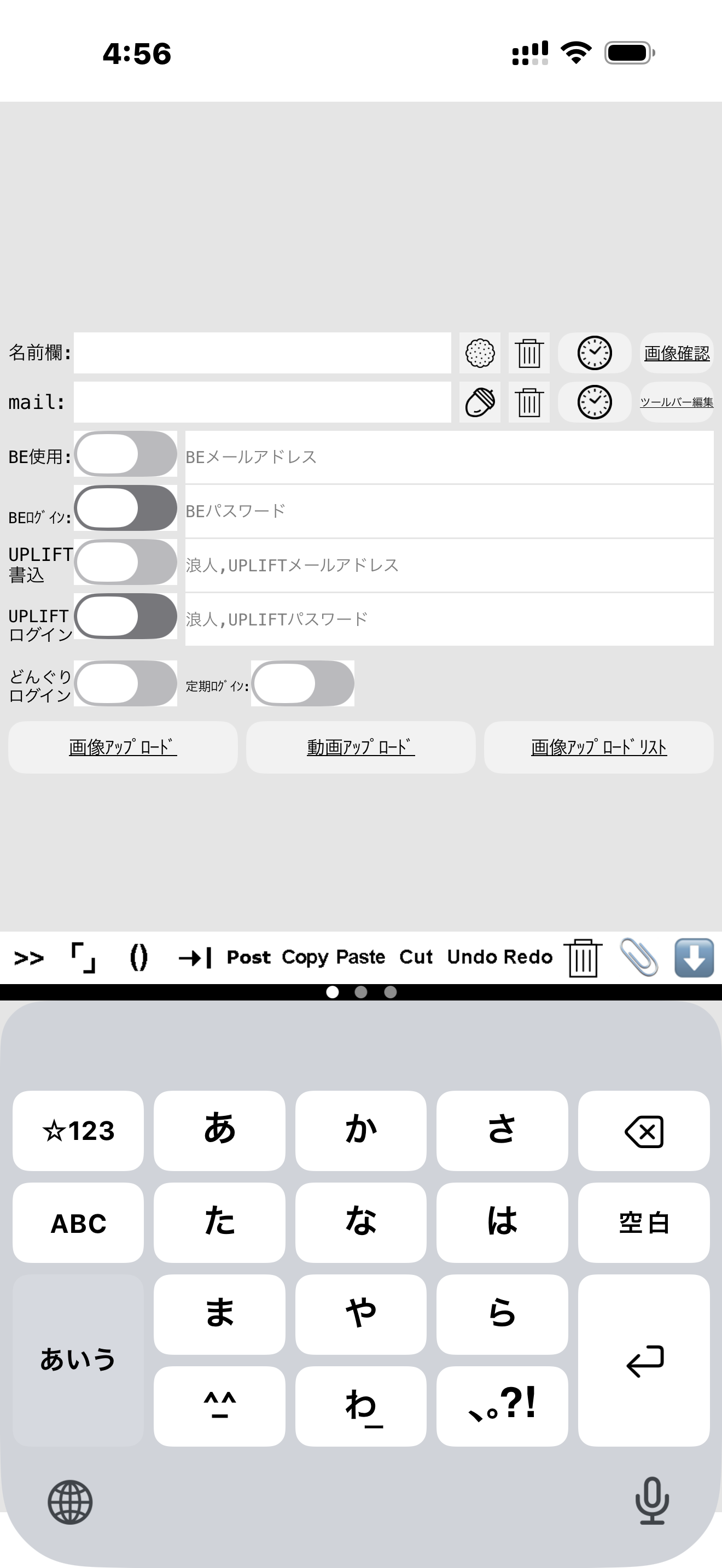
Task: Tap the 名前欄 name input field
Action: pos(262,353)
